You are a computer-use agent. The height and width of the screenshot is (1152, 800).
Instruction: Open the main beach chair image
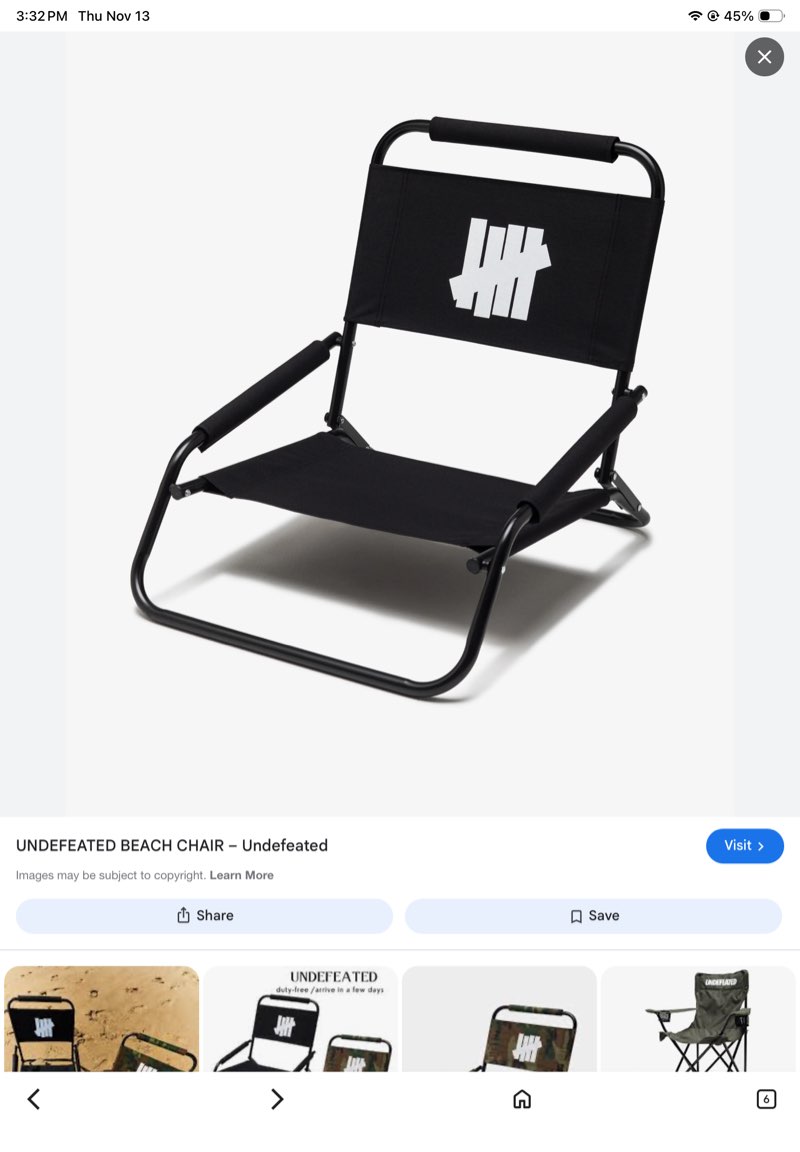pos(400,420)
